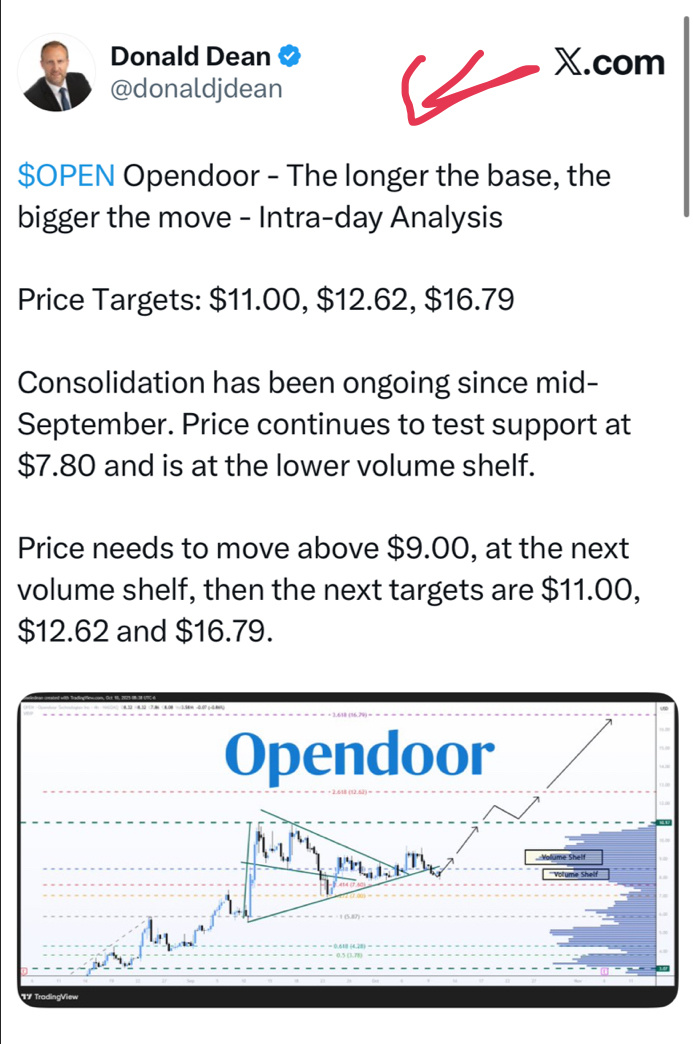Open Donald Dean's profile picture
Image resolution: width=693 pixels, height=1044 pixels.
pos(55,72)
